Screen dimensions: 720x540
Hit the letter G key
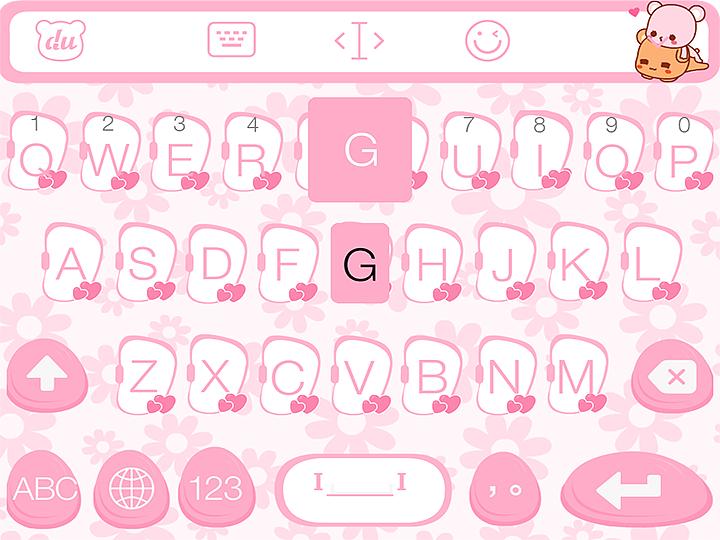(360, 264)
